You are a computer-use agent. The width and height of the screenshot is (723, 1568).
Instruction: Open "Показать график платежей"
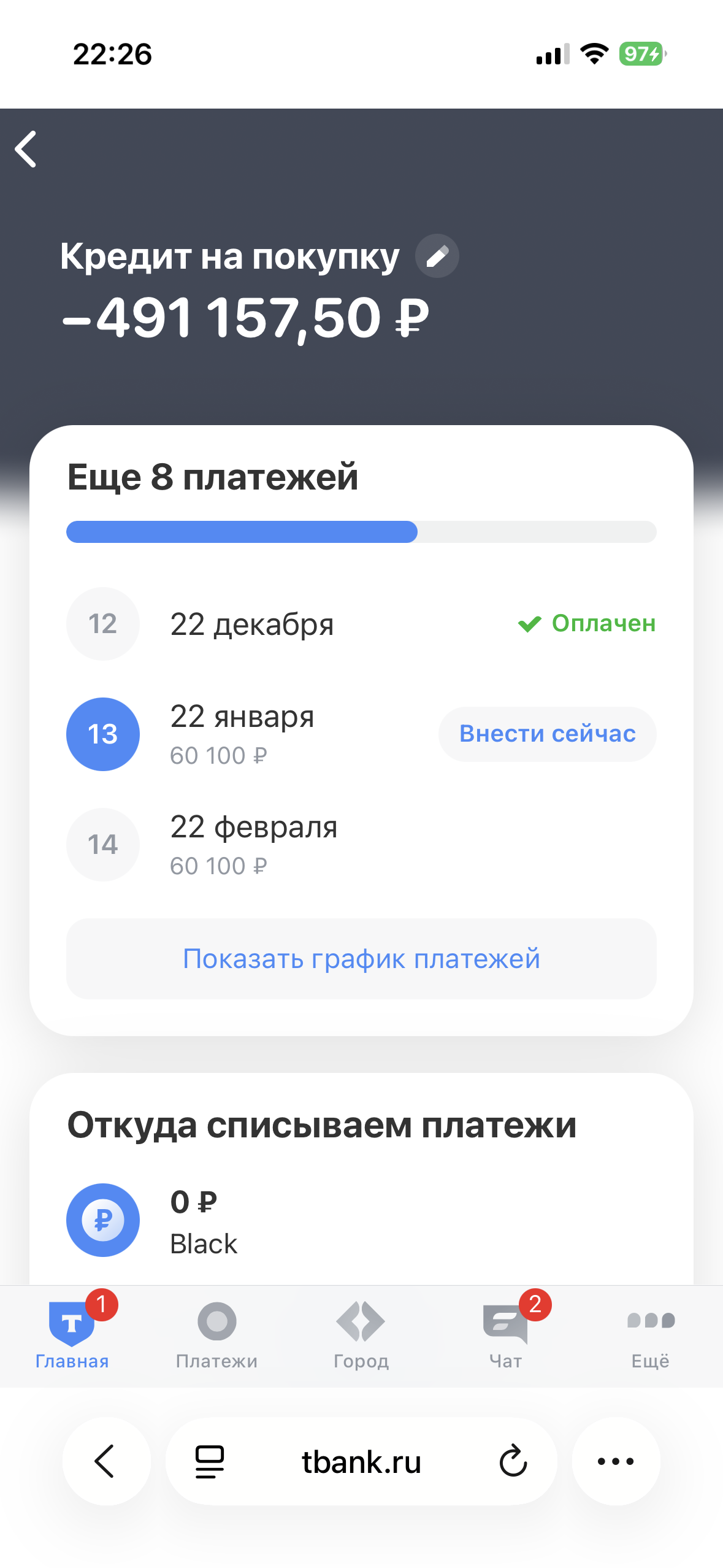[x=361, y=959]
